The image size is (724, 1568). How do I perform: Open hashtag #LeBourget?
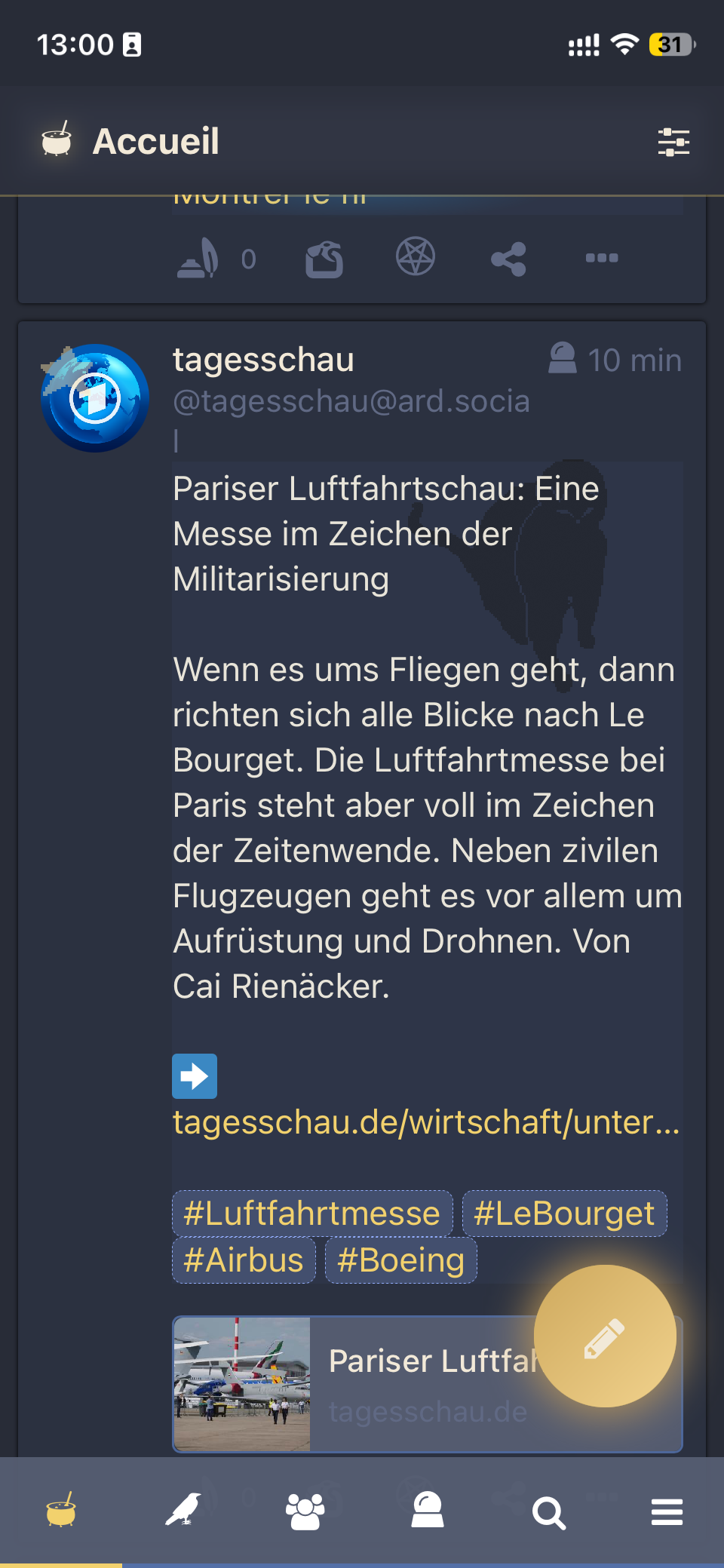564,1214
